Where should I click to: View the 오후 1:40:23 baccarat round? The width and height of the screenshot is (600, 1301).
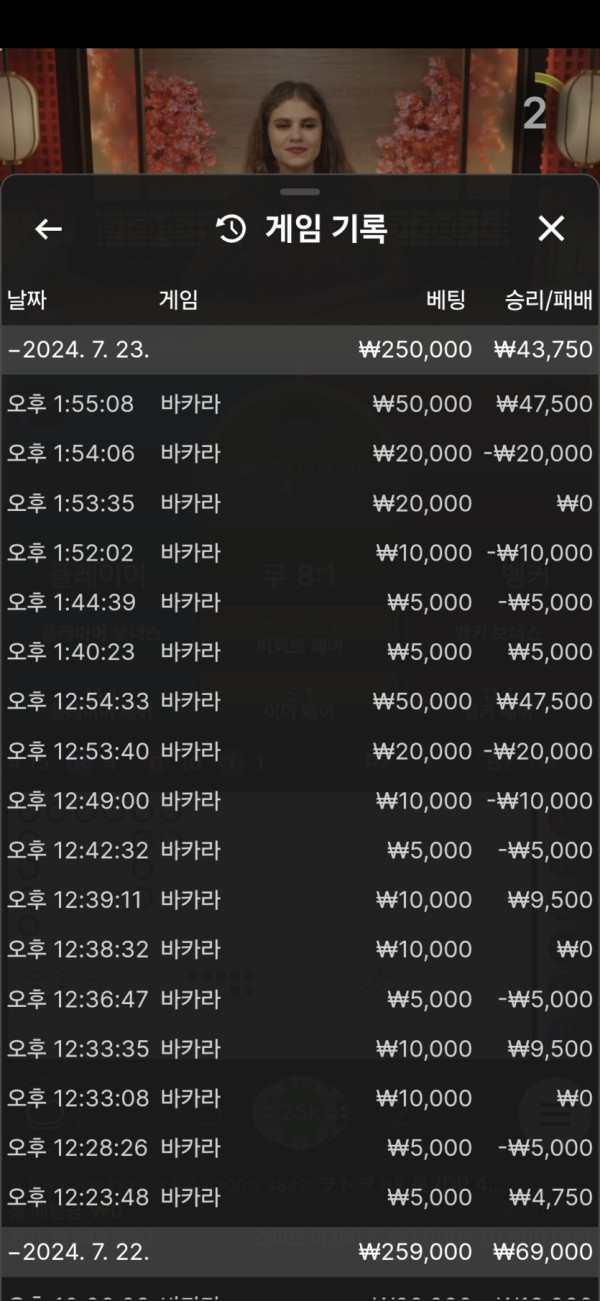[x=300, y=652]
